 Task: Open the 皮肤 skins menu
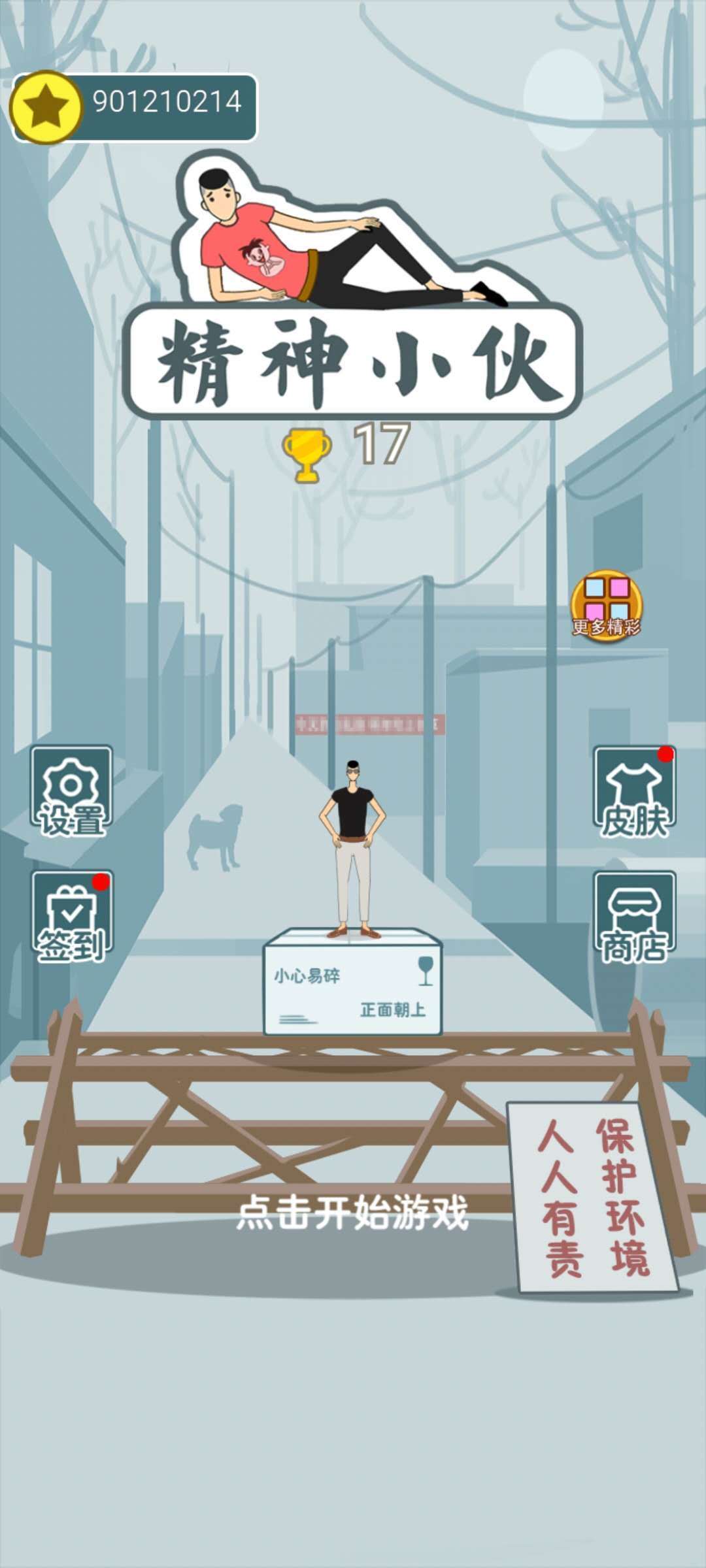(x=634, y=792)
